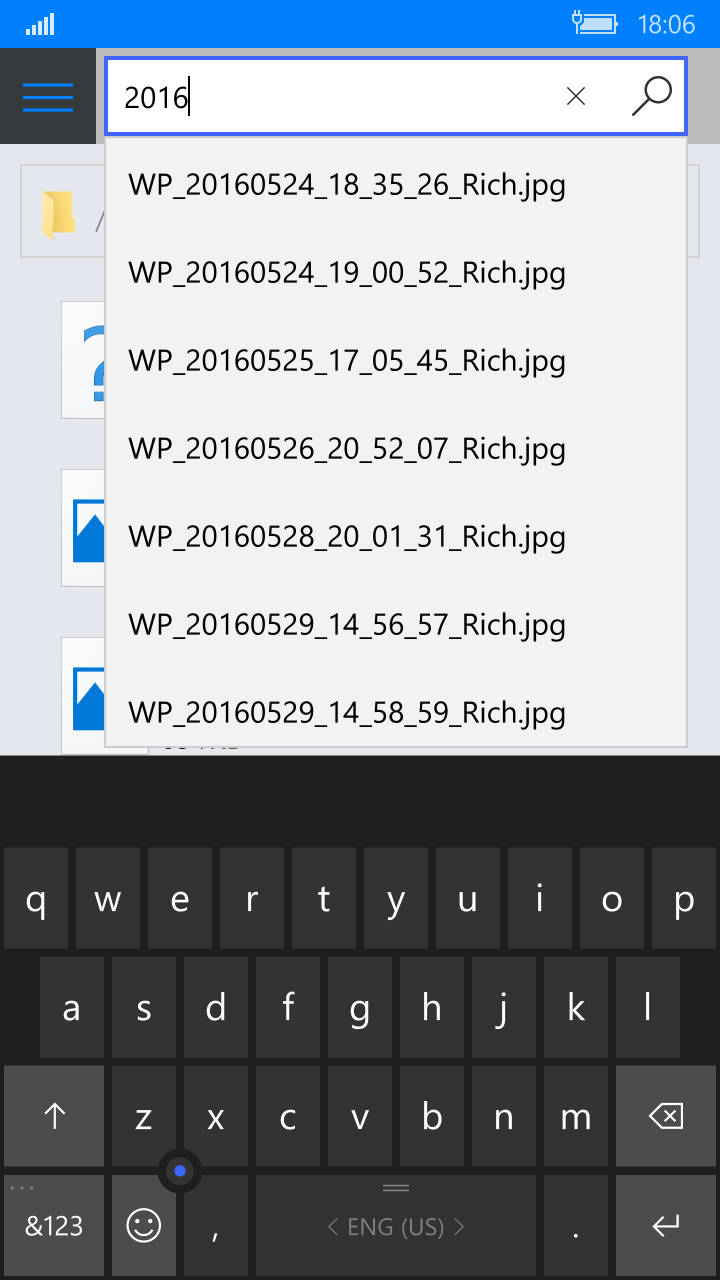720x1280 pixels.
Task: Open WP_20160526_20_52_07_Rich.jpg suggestion
Action: [396, 449]
